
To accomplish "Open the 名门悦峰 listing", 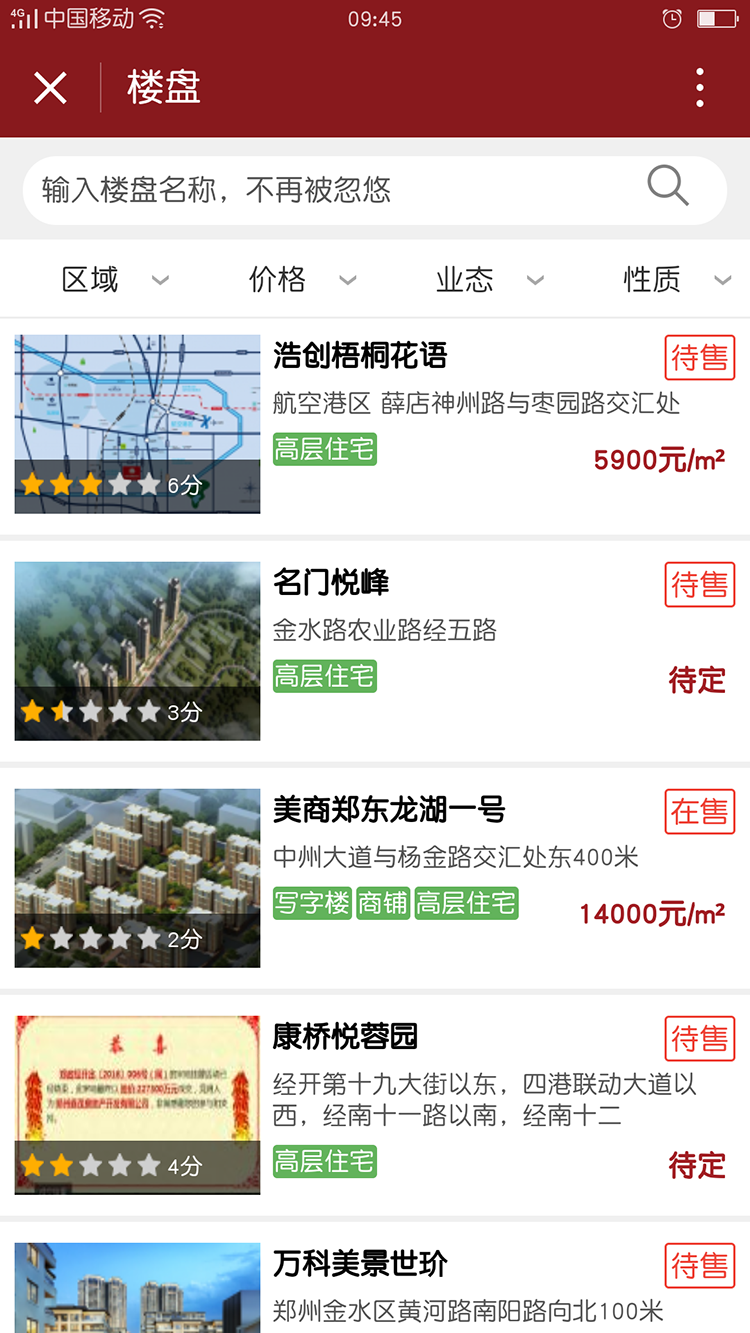I will coord(331,583).
